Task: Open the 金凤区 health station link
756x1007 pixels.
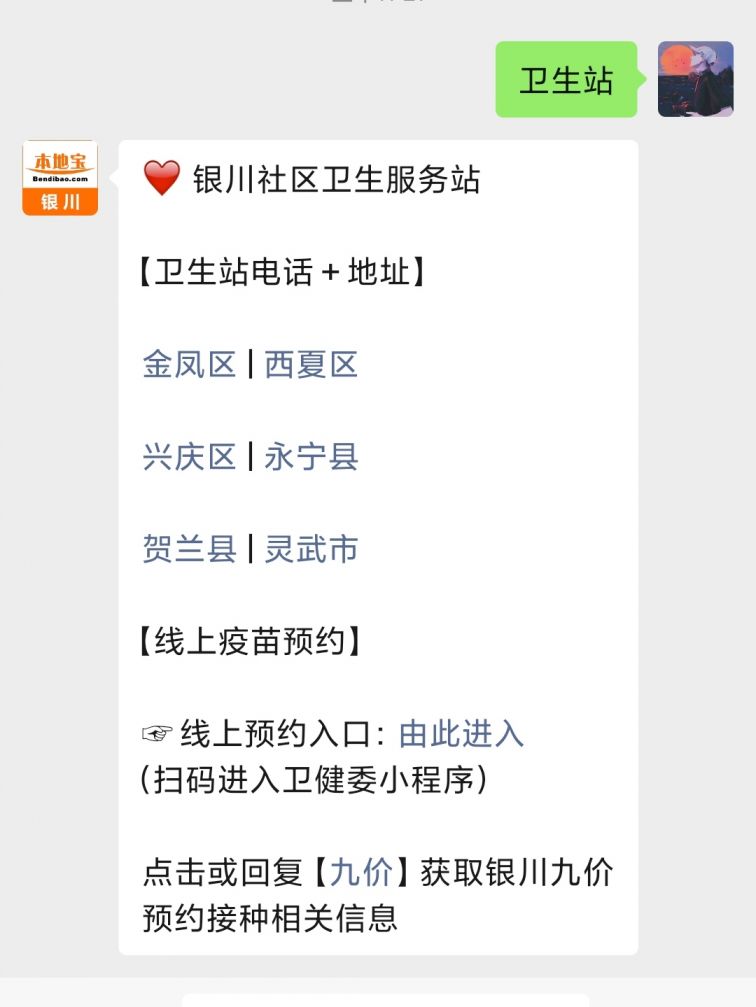Action: [189, 365]
